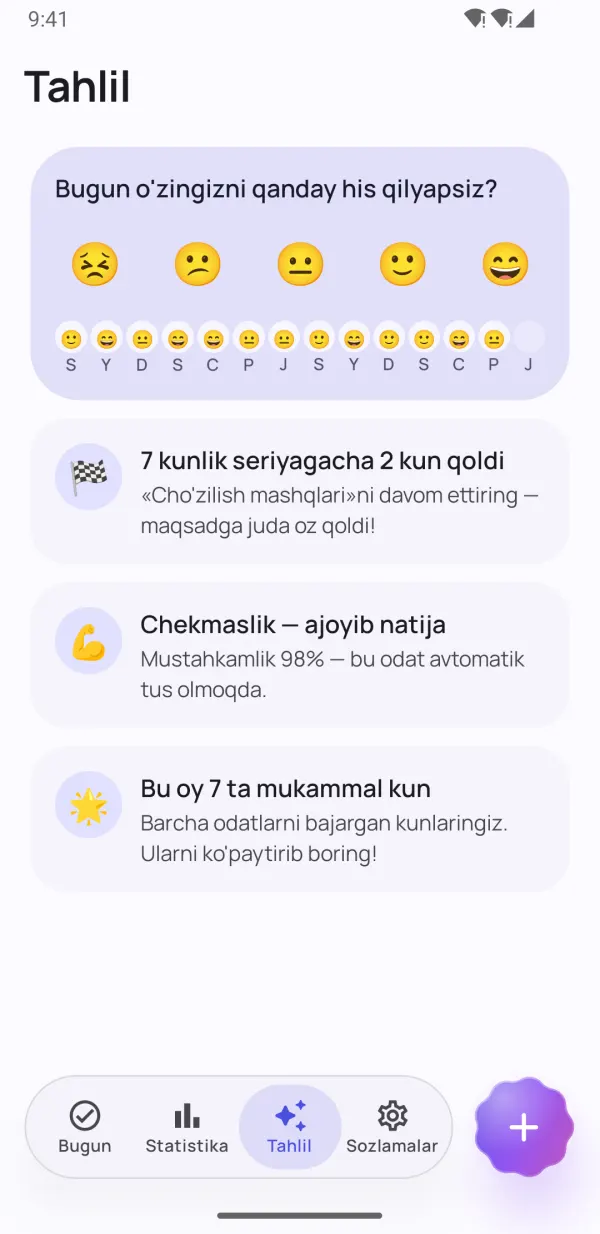Go to the Statistika tab
Viewport: 600px width, 1234px height.
187,1127
